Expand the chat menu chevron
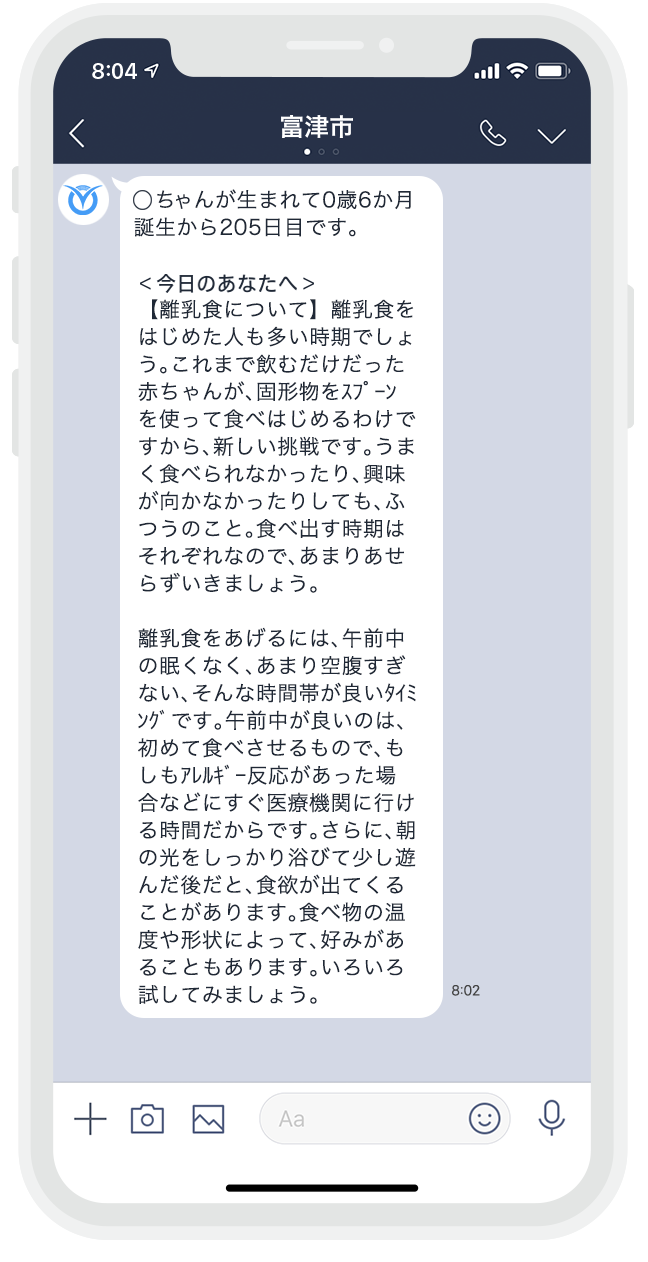 click(552, 135)
